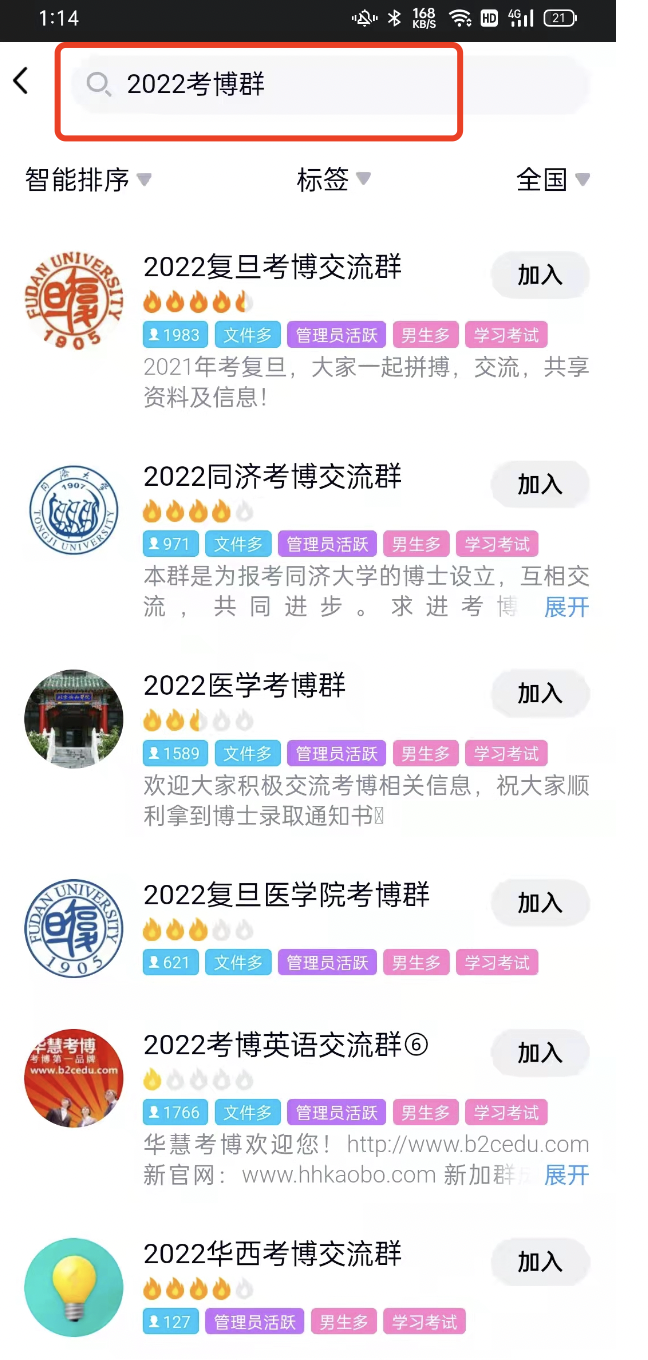Expand the 2022同济考博交流群 description with 展开

click(x=566, y=607)
